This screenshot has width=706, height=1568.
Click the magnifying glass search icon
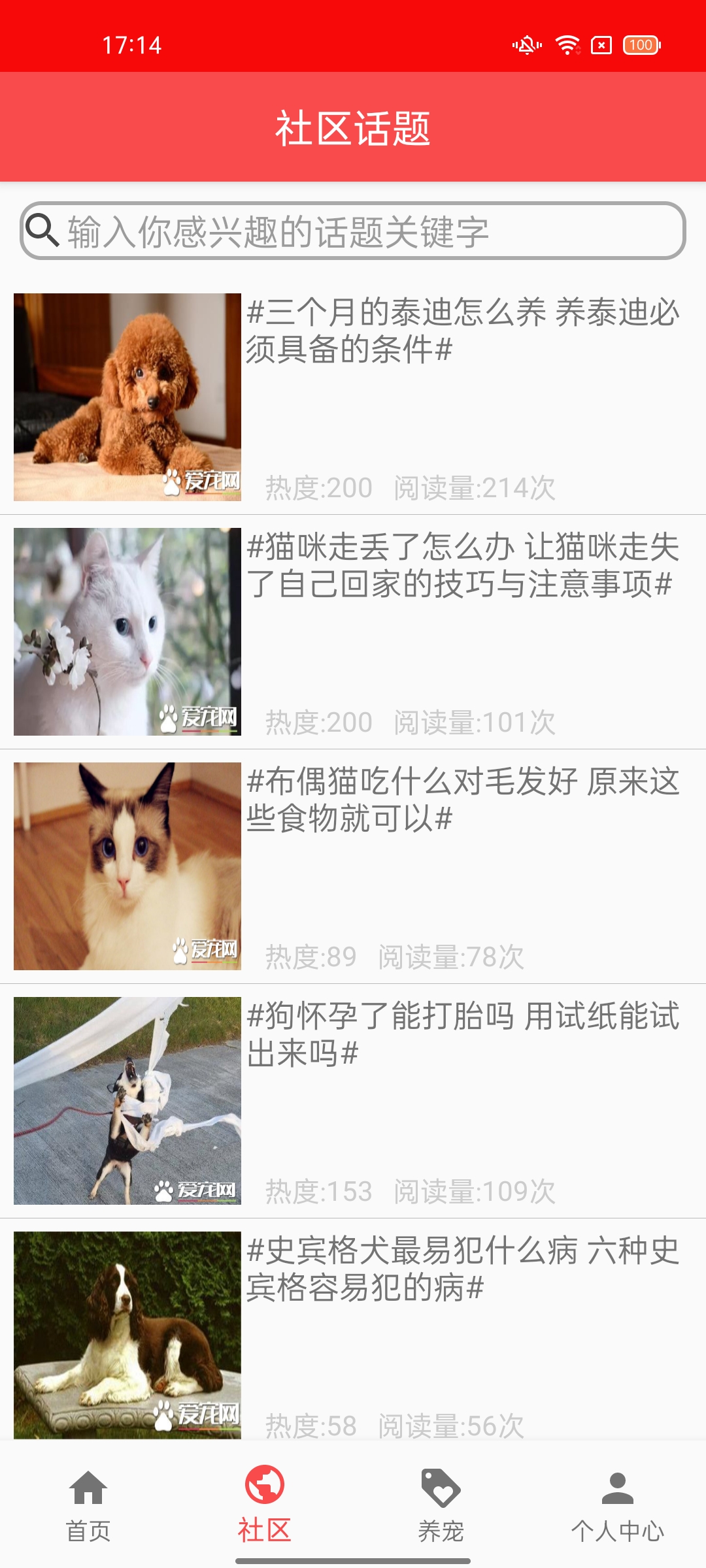42,229
